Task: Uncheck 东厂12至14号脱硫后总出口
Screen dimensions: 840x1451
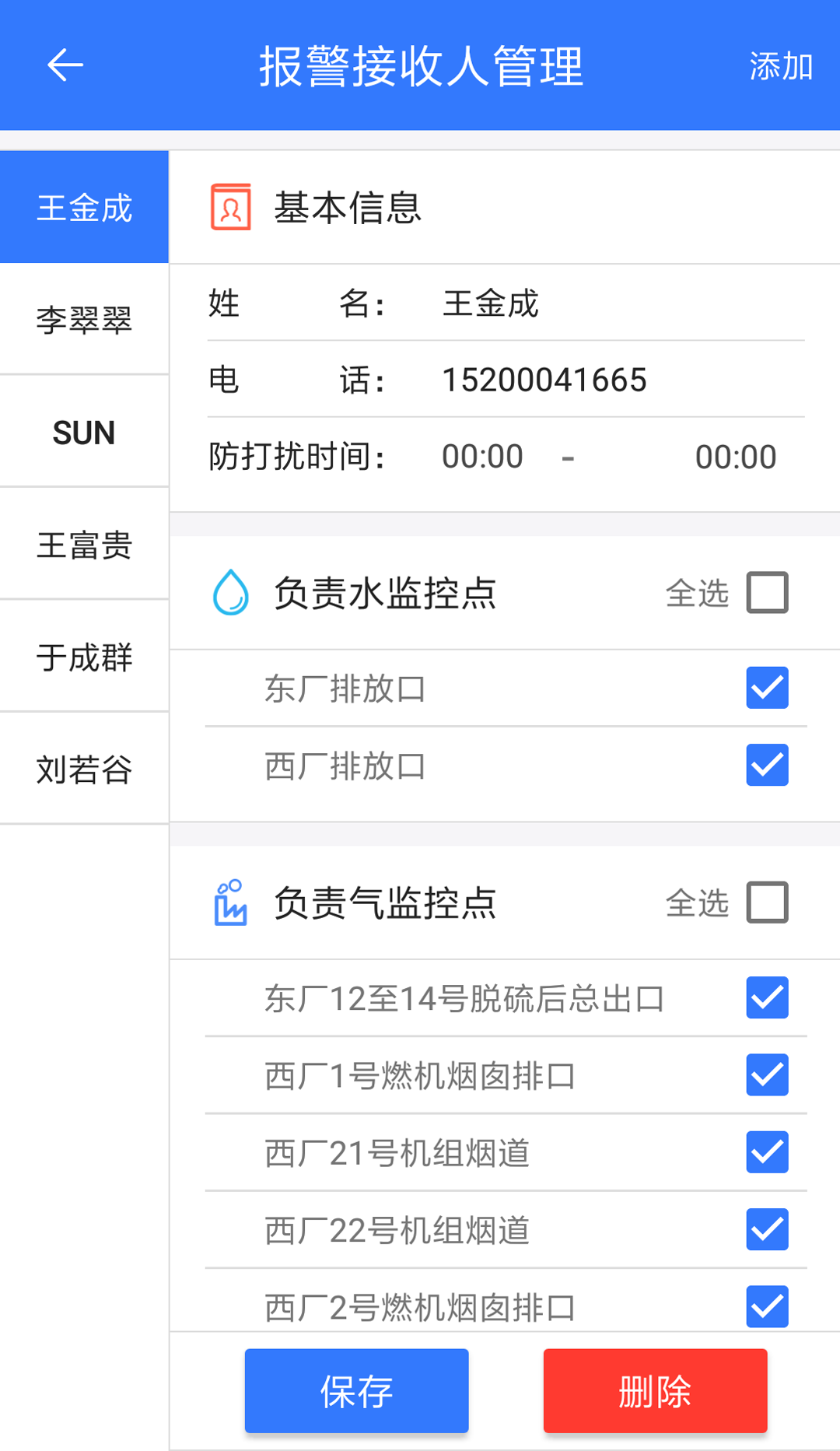Action: coord(767,997)
